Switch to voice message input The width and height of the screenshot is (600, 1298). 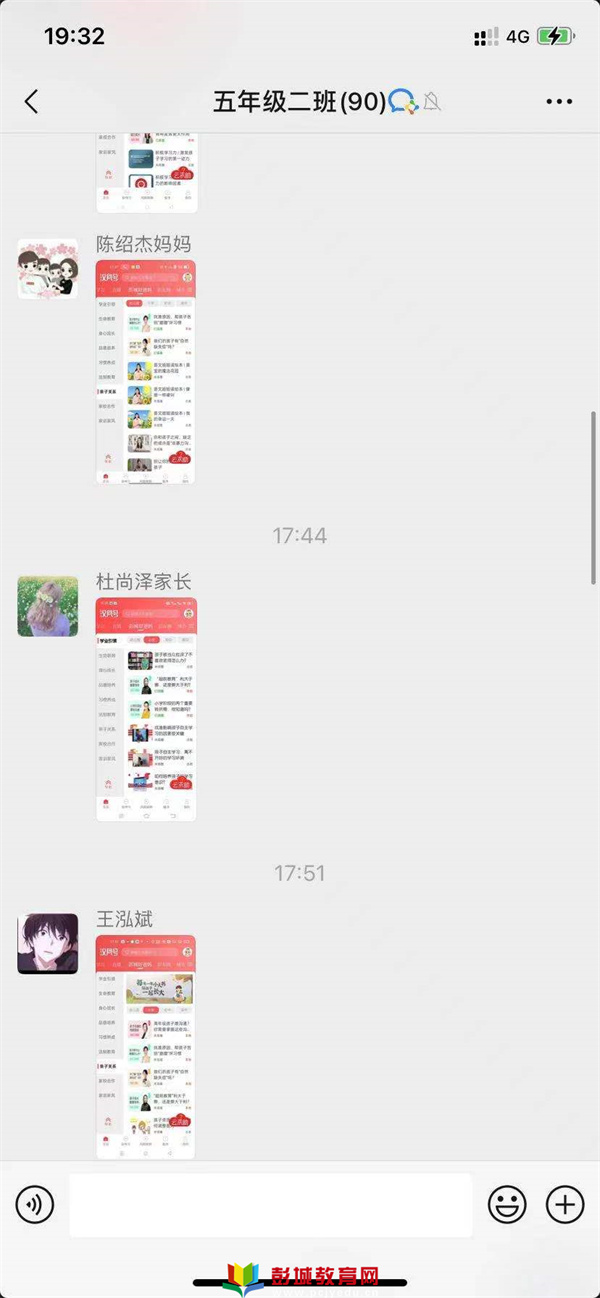tap(35, 1204)
